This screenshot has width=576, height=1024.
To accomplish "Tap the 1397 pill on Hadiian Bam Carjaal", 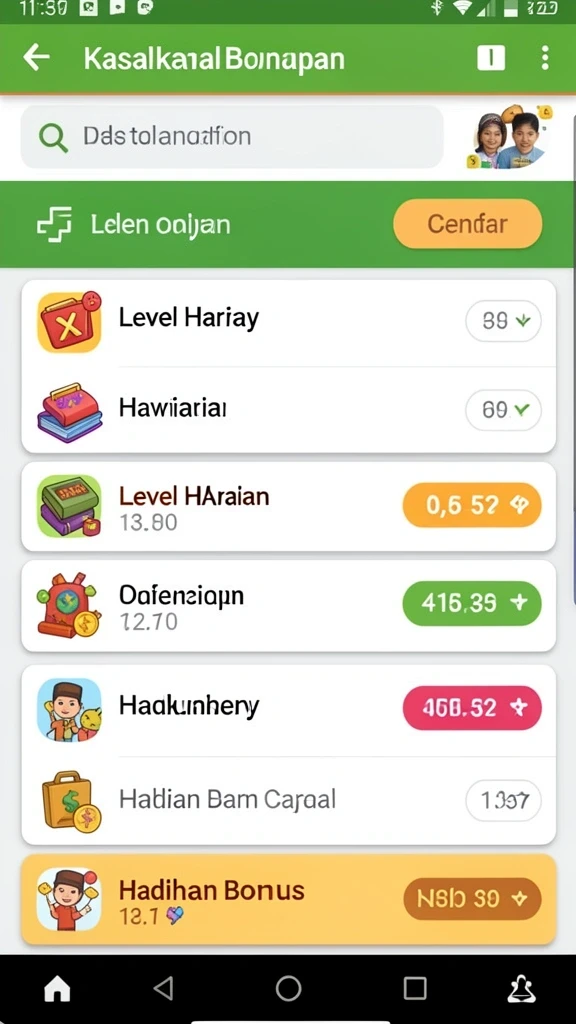I will (x=503, y=800).
